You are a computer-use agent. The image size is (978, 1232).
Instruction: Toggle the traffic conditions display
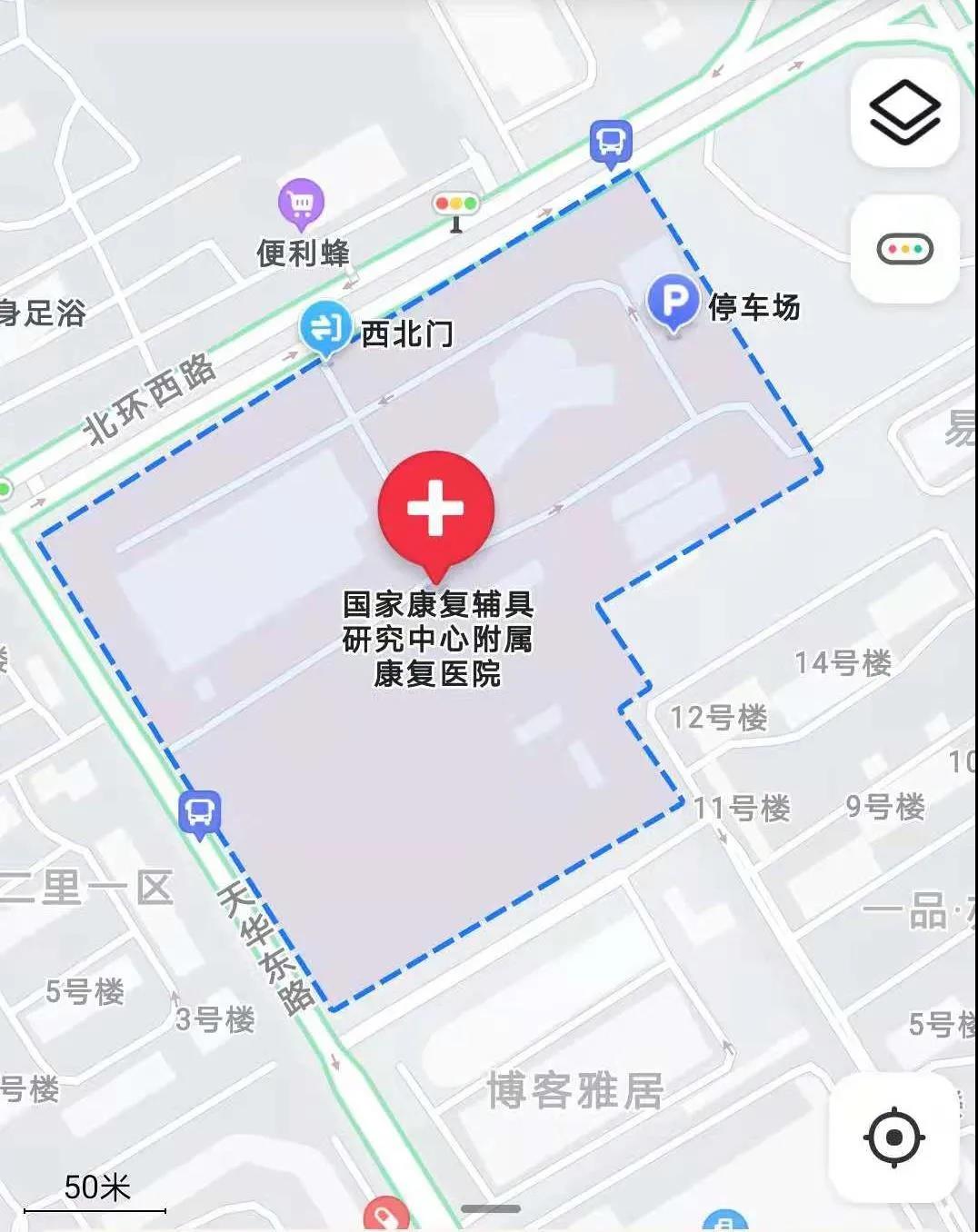point(904,249)
